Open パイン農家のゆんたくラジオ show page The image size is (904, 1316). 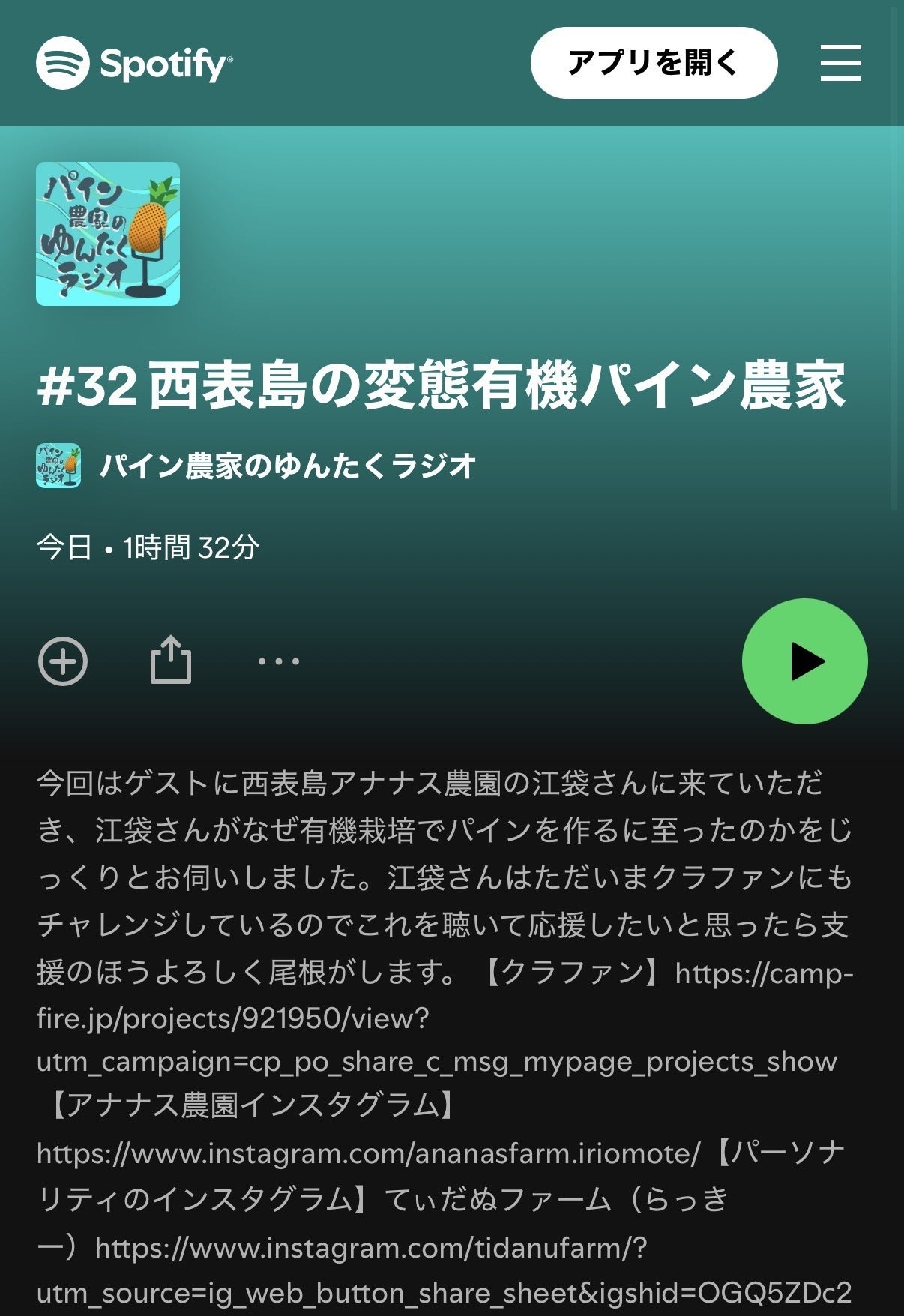[x=287, y=466]
